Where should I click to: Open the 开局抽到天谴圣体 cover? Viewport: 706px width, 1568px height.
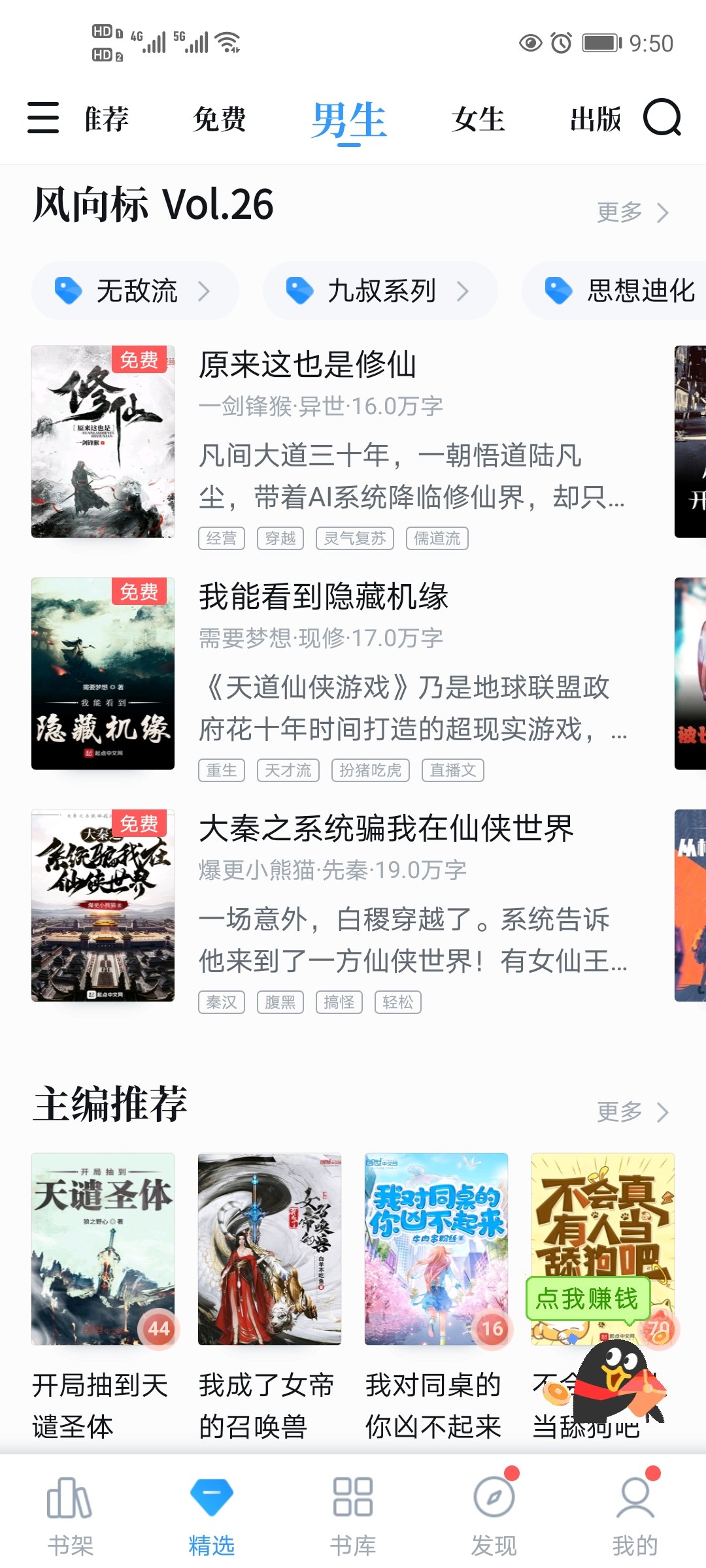pyautogui.click(x=103, y=1249)
